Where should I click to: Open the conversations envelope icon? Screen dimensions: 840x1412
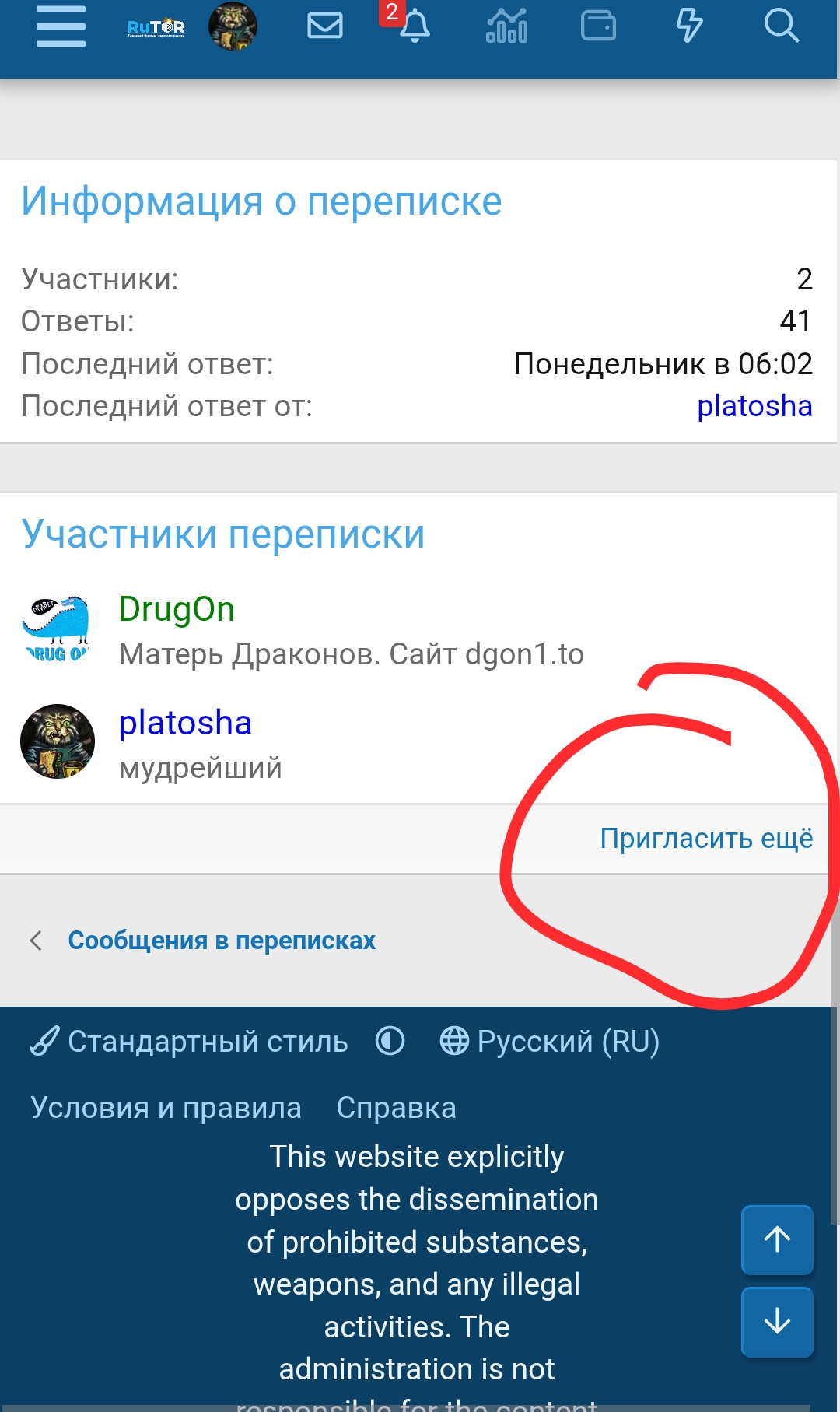point(324,26)
